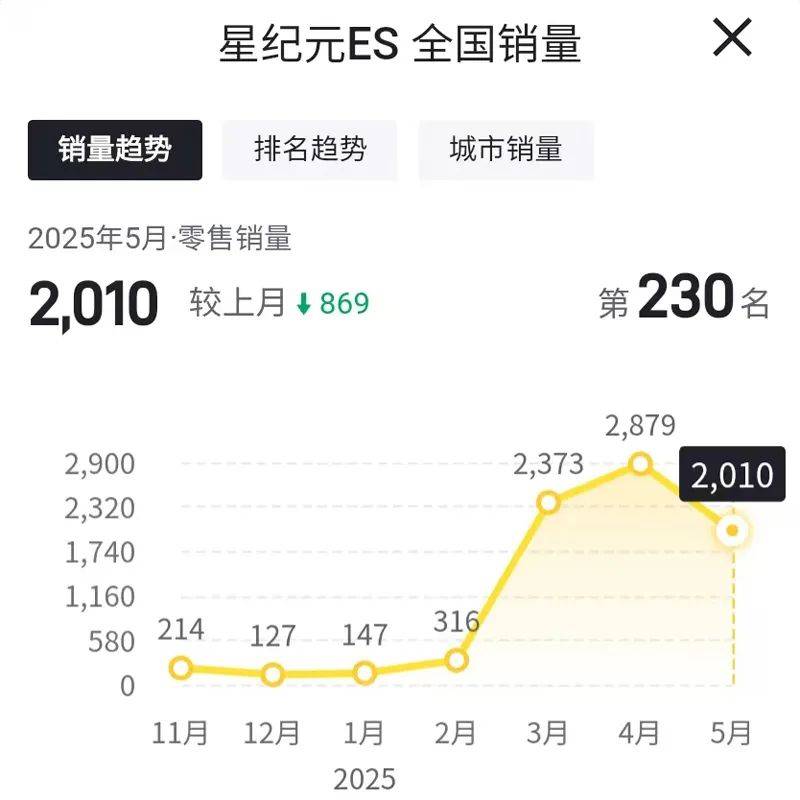800x800 pixels.
Task: Show the 2月 data point with 316
Action: click(x=456, y=660)
